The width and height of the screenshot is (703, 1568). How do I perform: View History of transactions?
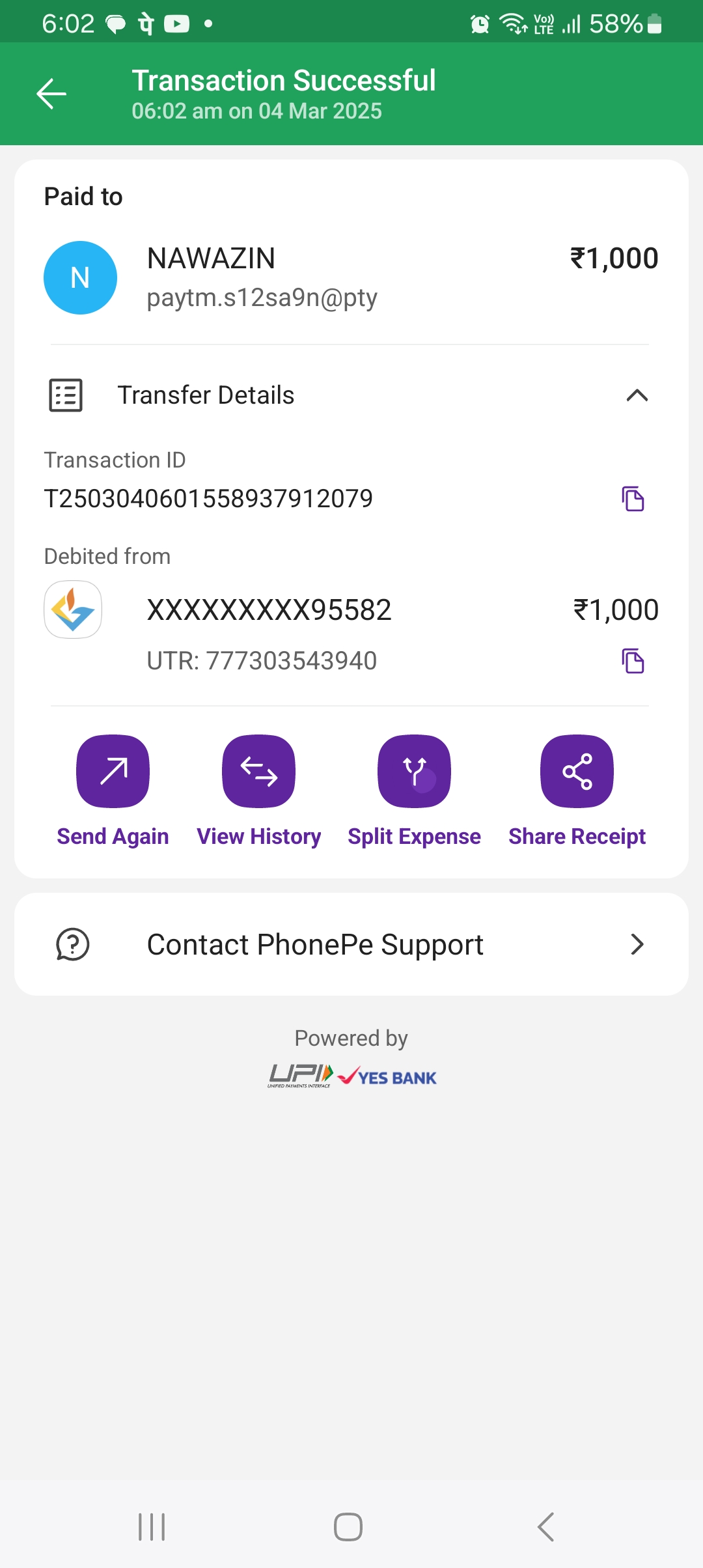tap(258, 772)
